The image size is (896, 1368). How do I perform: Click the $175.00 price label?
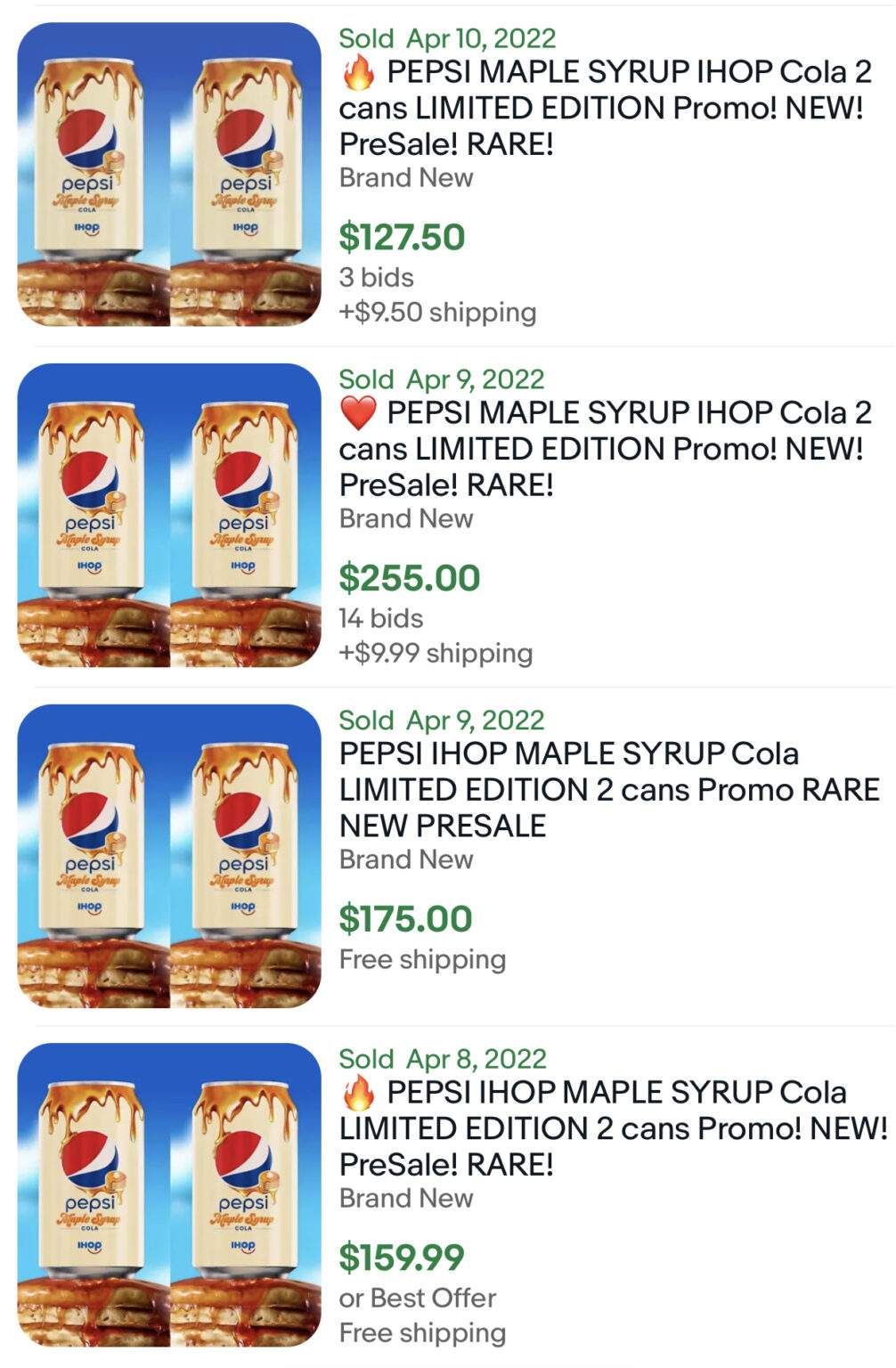(x=406, y=917)
